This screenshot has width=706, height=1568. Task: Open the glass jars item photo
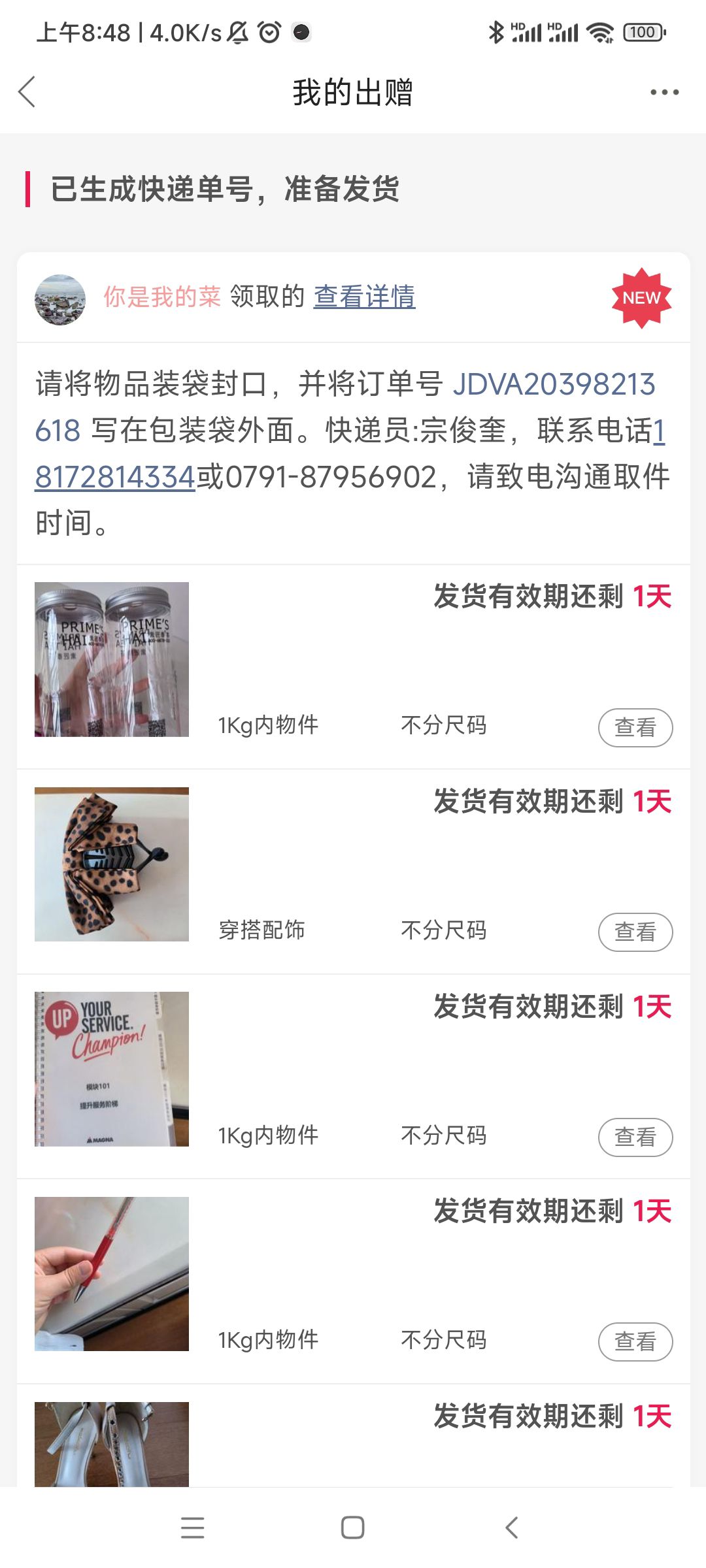(x=112, y=660)
